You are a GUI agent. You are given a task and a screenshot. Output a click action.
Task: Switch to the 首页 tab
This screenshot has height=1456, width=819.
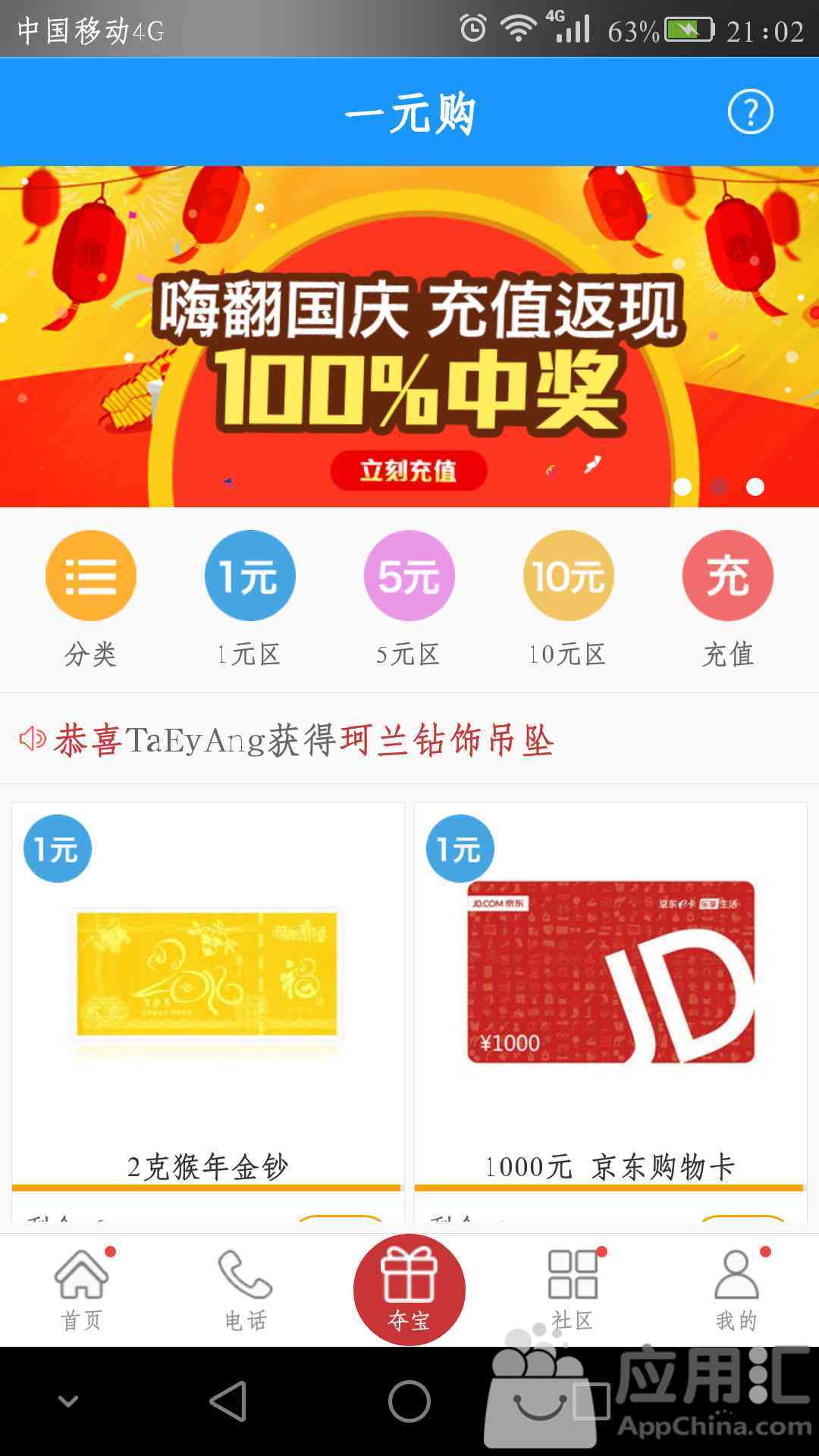[81, 1289]
